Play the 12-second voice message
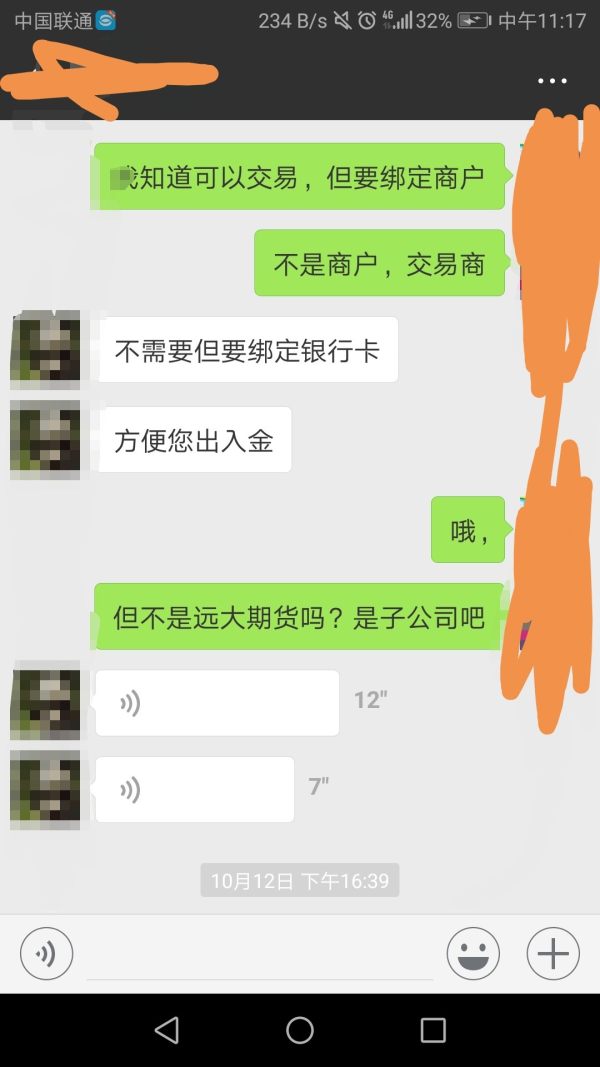Viewport: 600px width, 1067px height. click(x=217, y=703)
